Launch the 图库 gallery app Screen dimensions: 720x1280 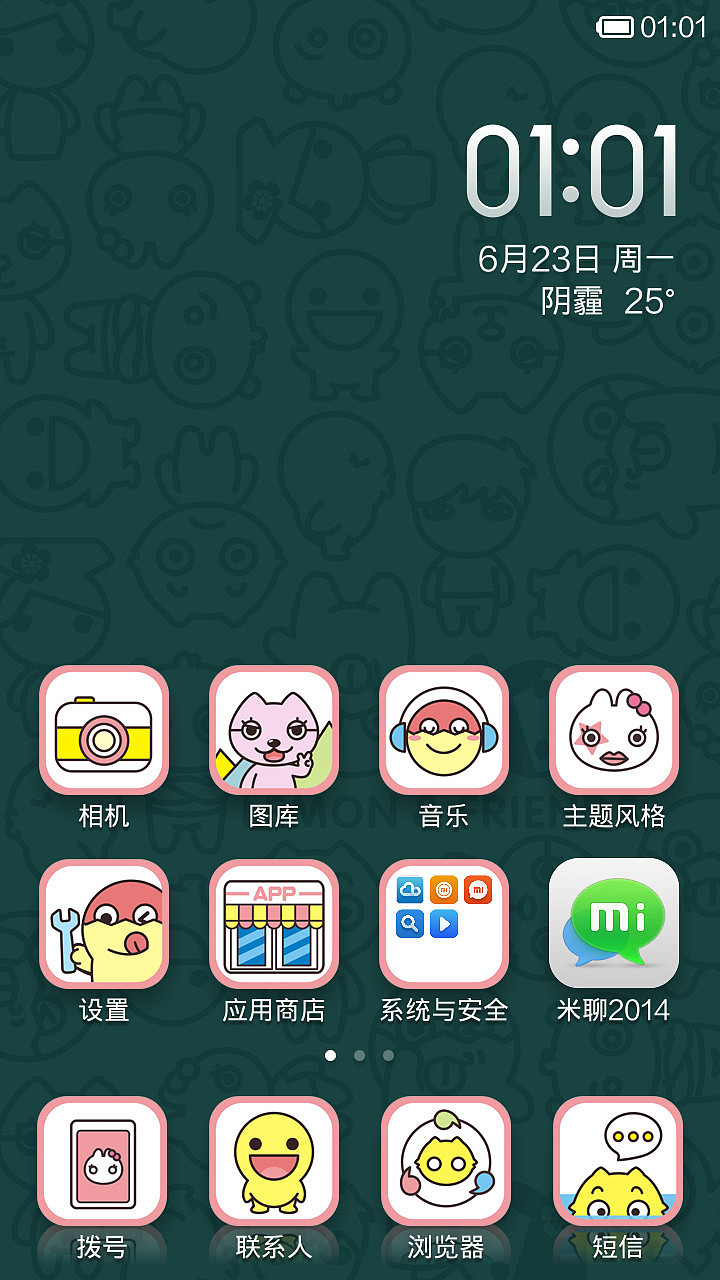coord(273,730)
